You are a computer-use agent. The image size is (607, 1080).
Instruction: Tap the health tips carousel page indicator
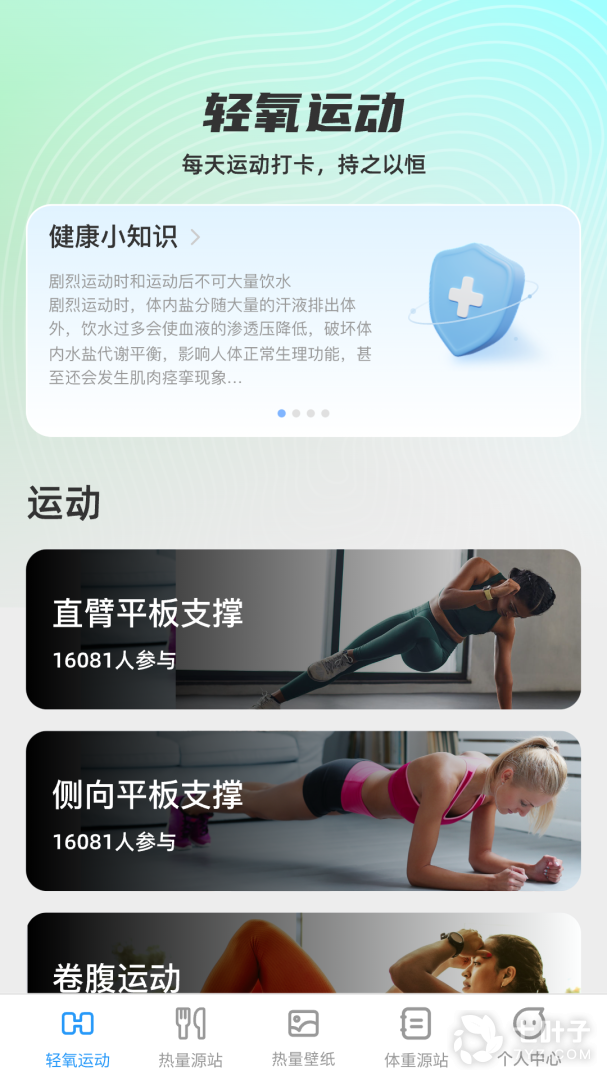[303, 413]
